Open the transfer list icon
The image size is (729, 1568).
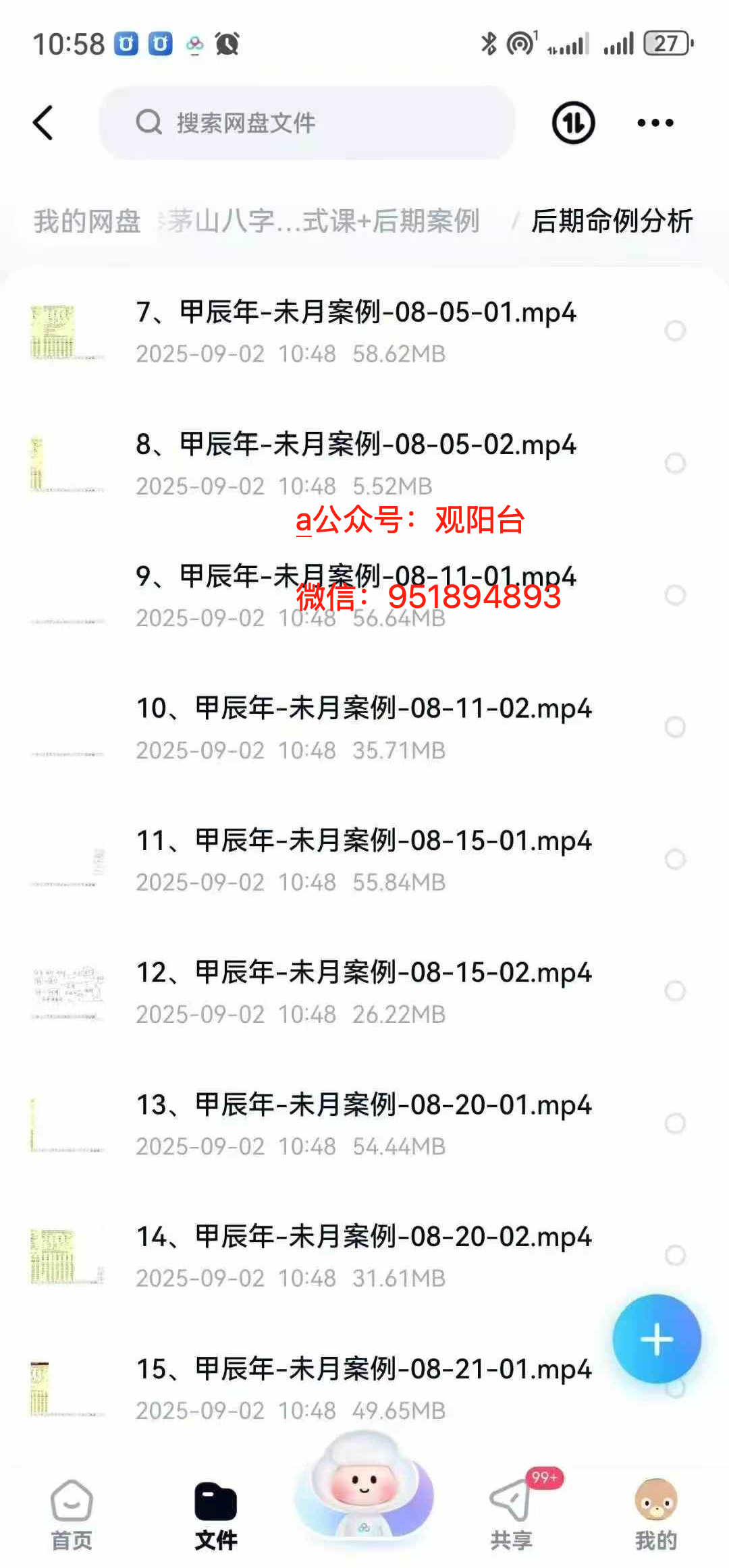[573, 123]
